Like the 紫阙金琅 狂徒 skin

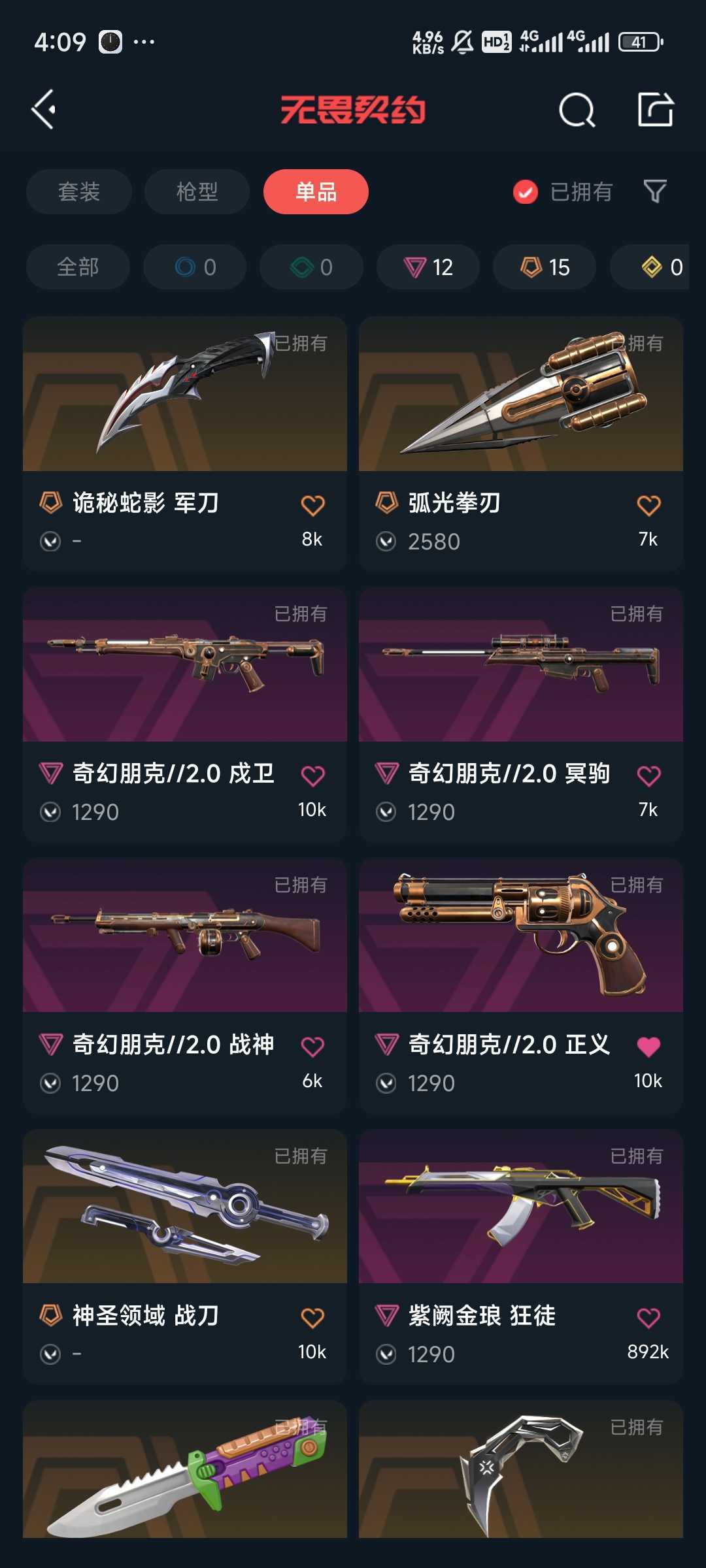coord(648,1317)
